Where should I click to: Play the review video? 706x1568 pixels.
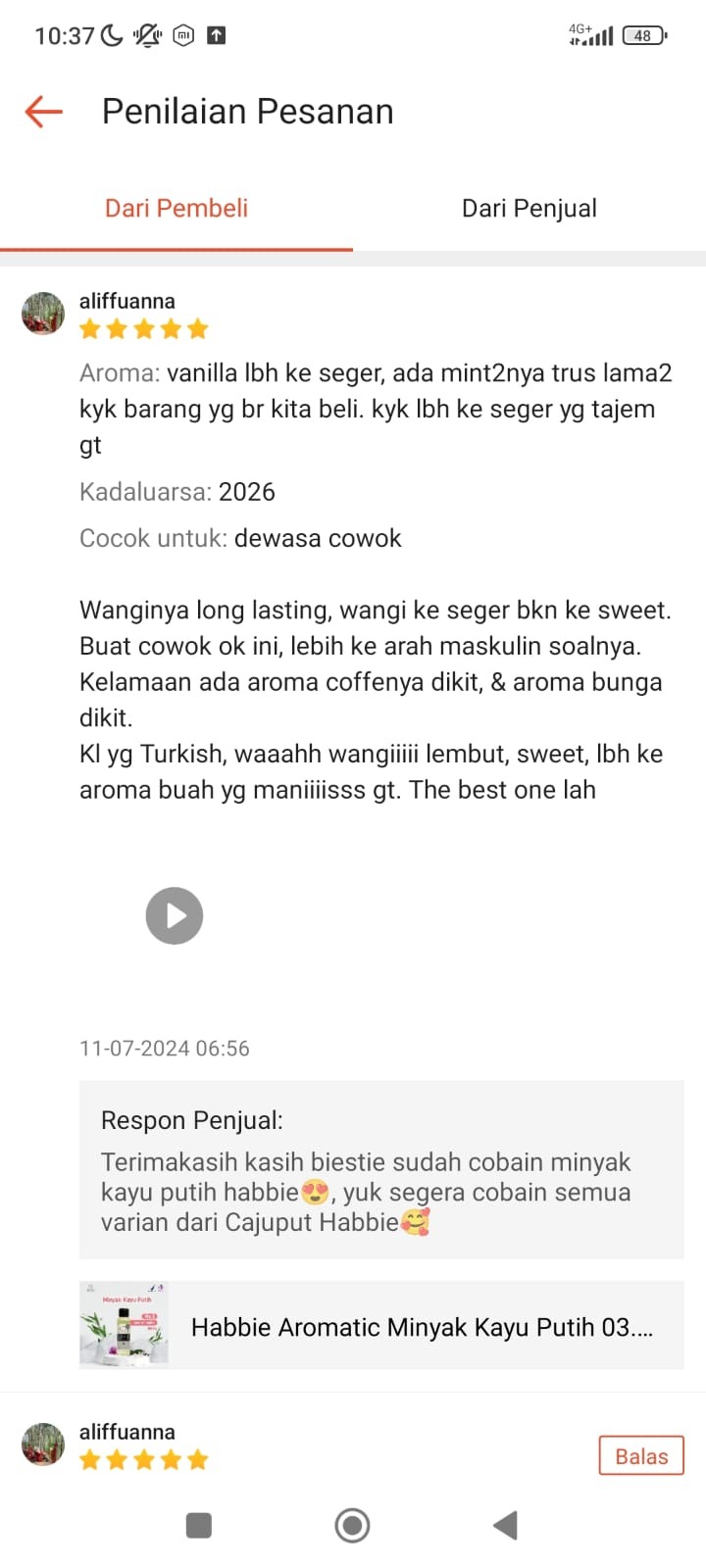point(175,915)
